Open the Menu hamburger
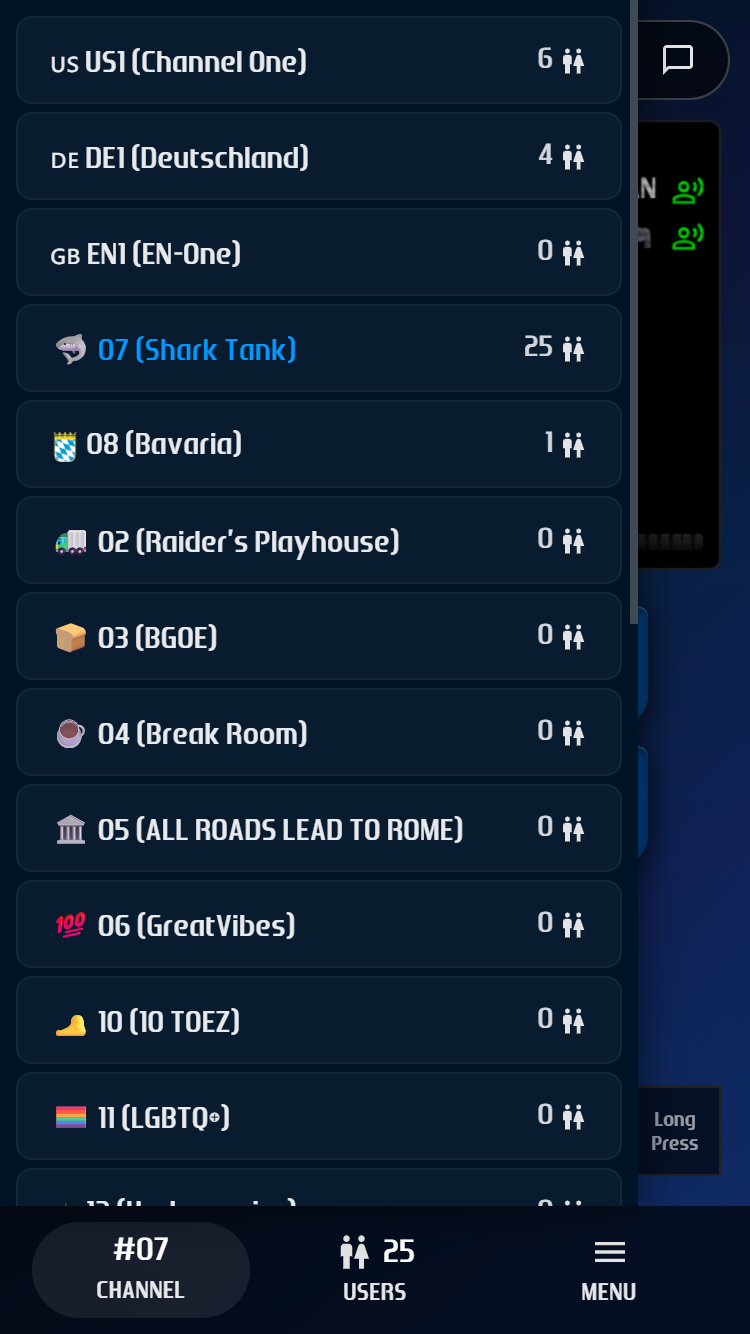Viewport: 750px width, 1334px height. click(609, 1269)
